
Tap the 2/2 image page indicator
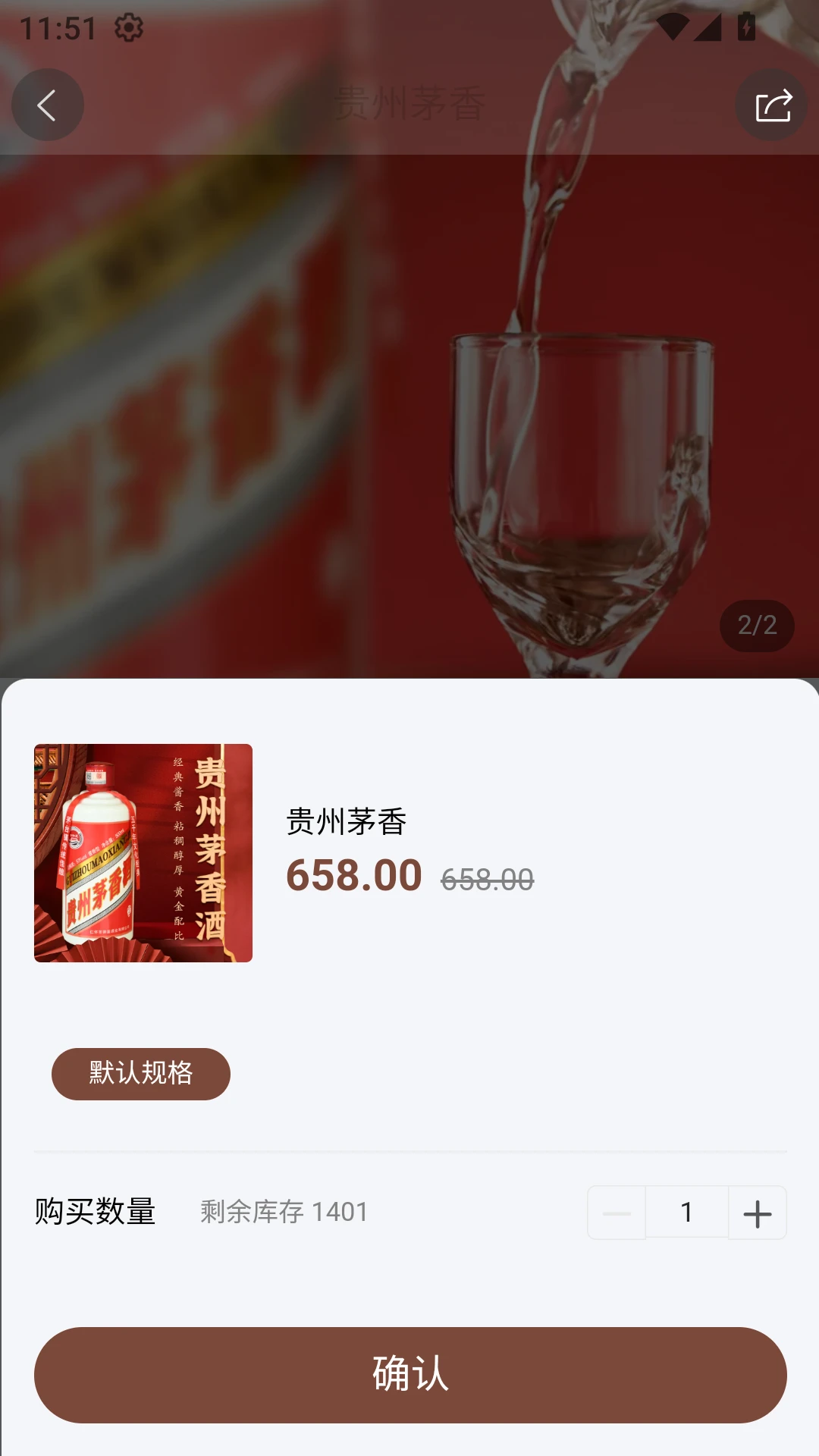pyautogui.click(x=758, y=626)
